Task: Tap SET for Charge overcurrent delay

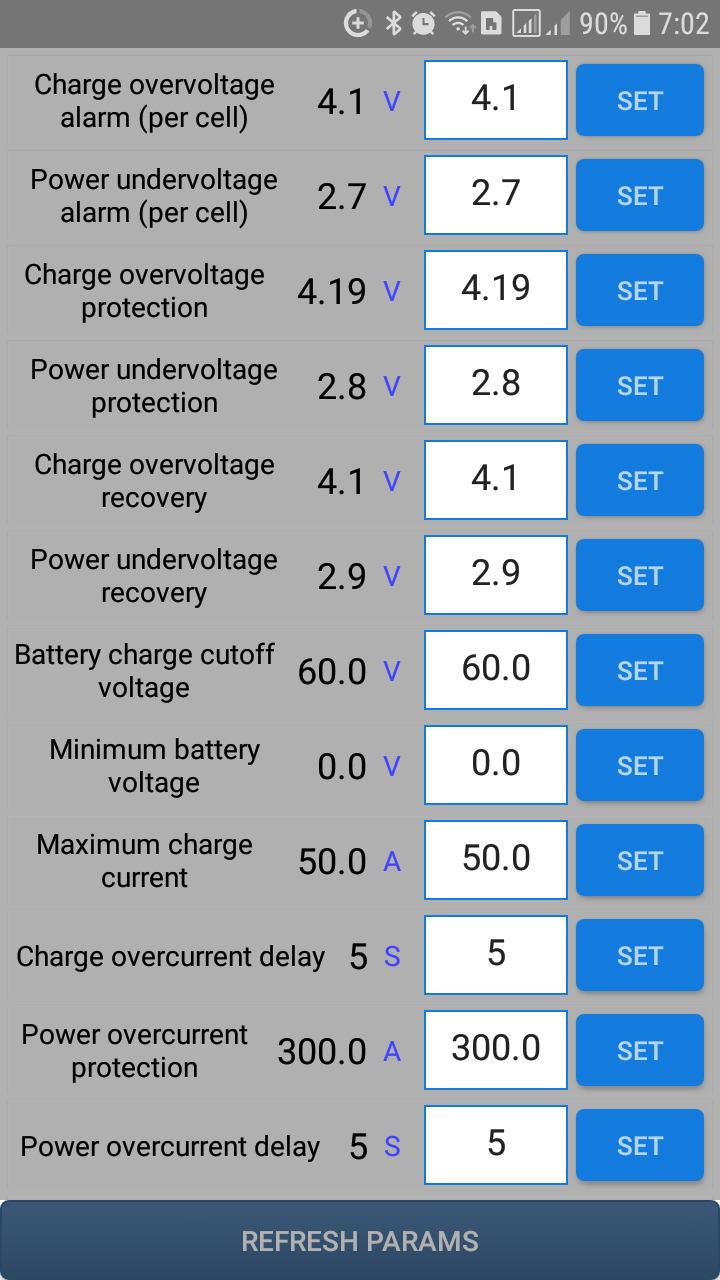Action: point(640,955)
